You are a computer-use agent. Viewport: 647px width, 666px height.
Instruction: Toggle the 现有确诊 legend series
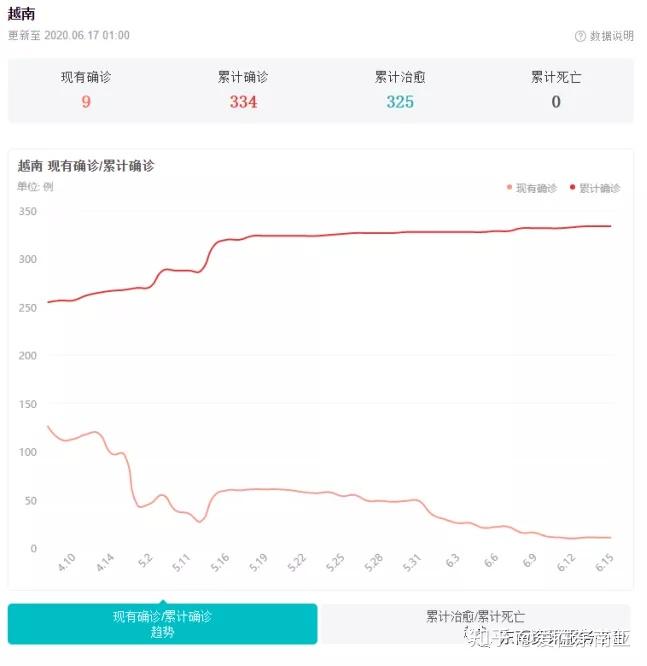coord(532,188)
